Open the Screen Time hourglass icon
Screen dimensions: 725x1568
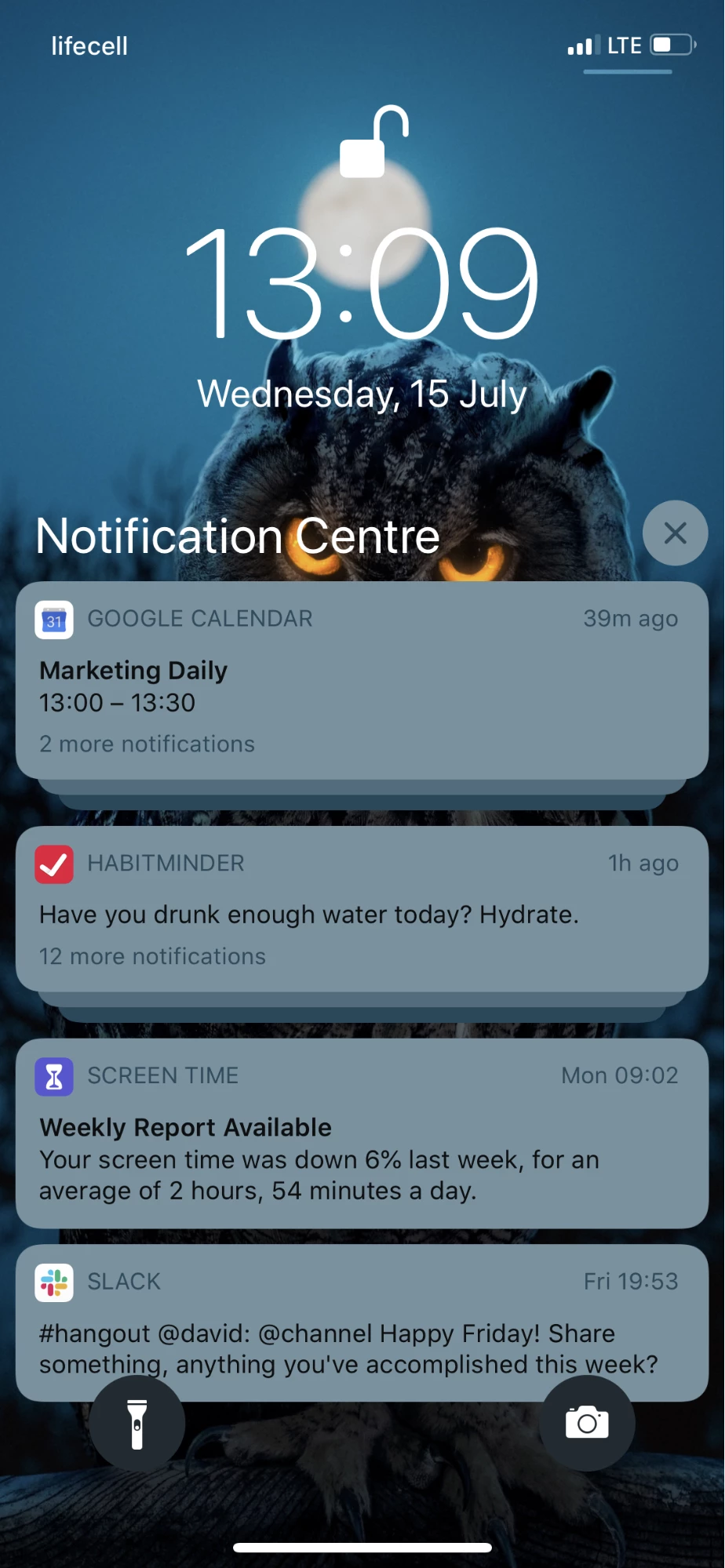(x=53, y=1076)
